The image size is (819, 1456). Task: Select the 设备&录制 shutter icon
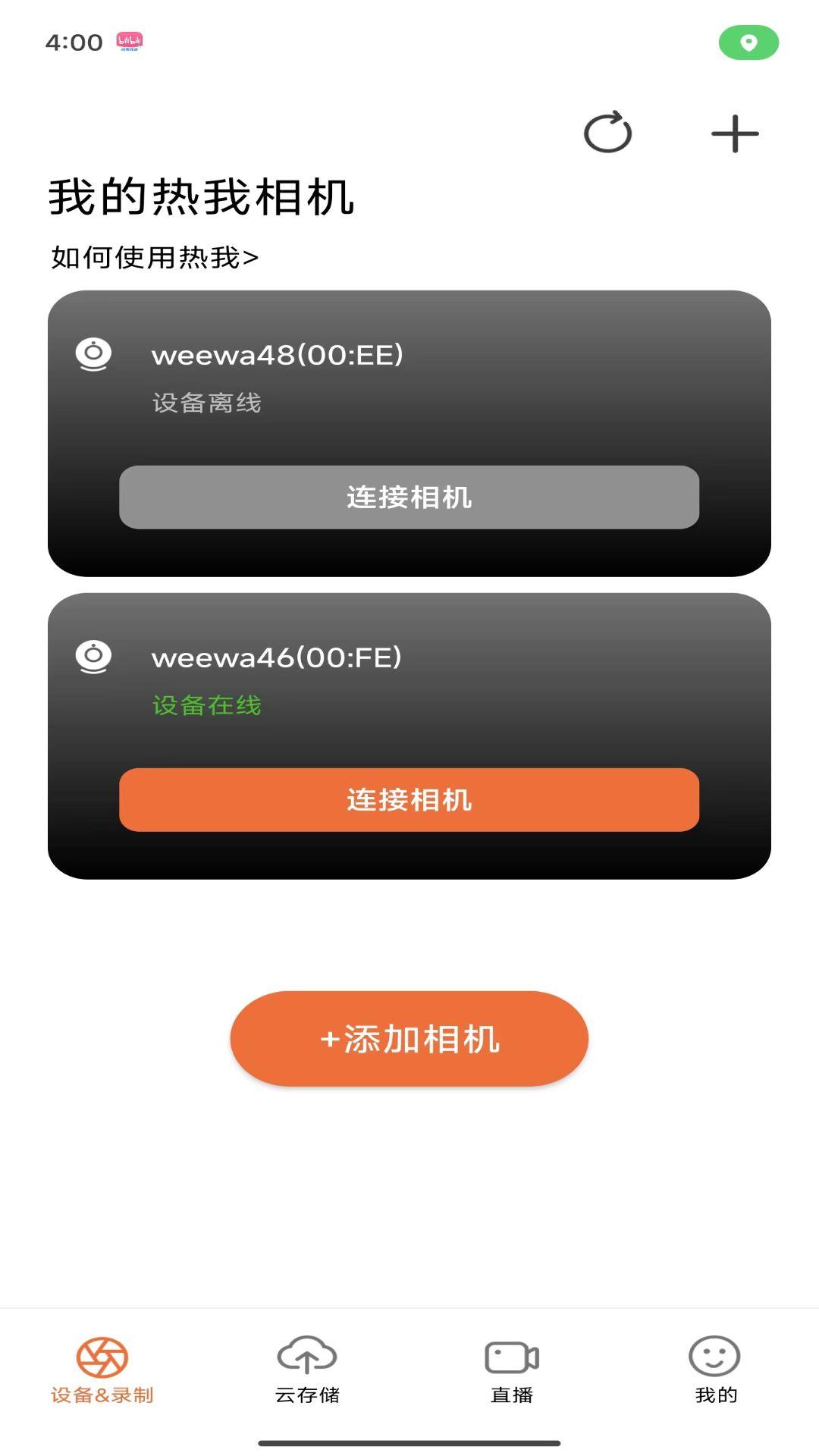pos(101,1354)
